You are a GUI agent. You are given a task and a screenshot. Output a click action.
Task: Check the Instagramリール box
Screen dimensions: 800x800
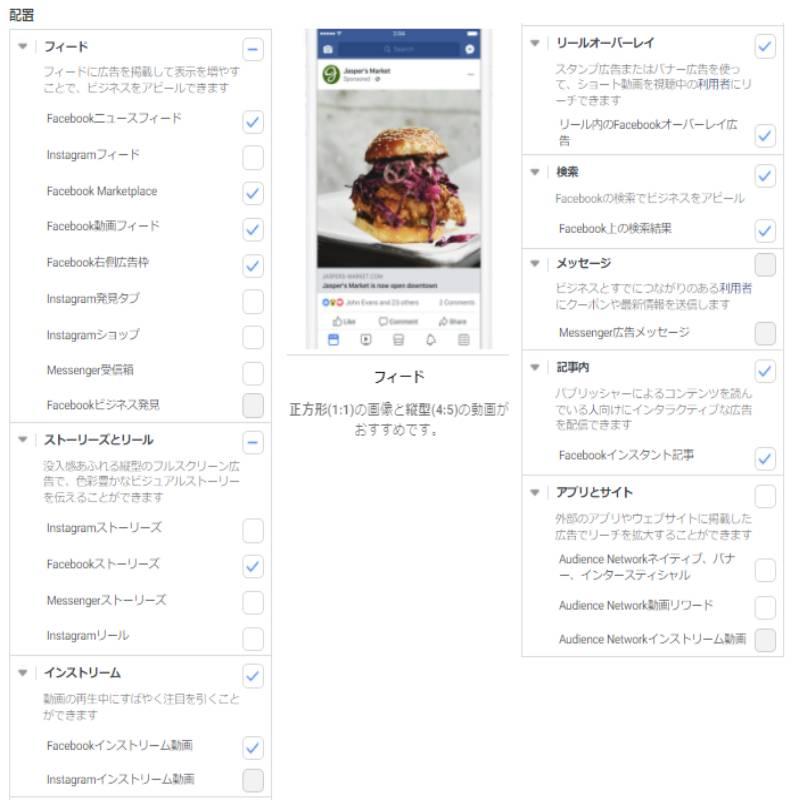(x=253, y=638)
